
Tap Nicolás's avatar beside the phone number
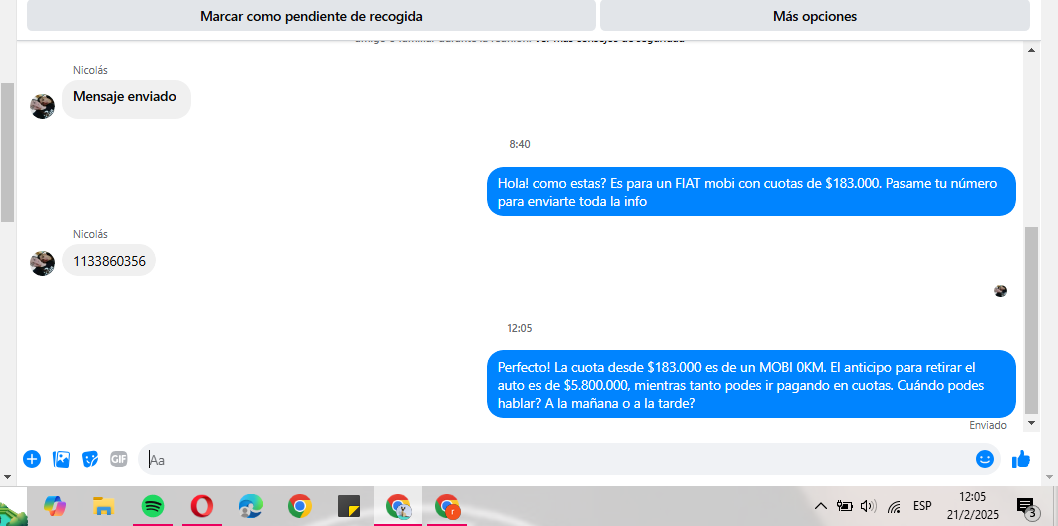click(43, 263)
